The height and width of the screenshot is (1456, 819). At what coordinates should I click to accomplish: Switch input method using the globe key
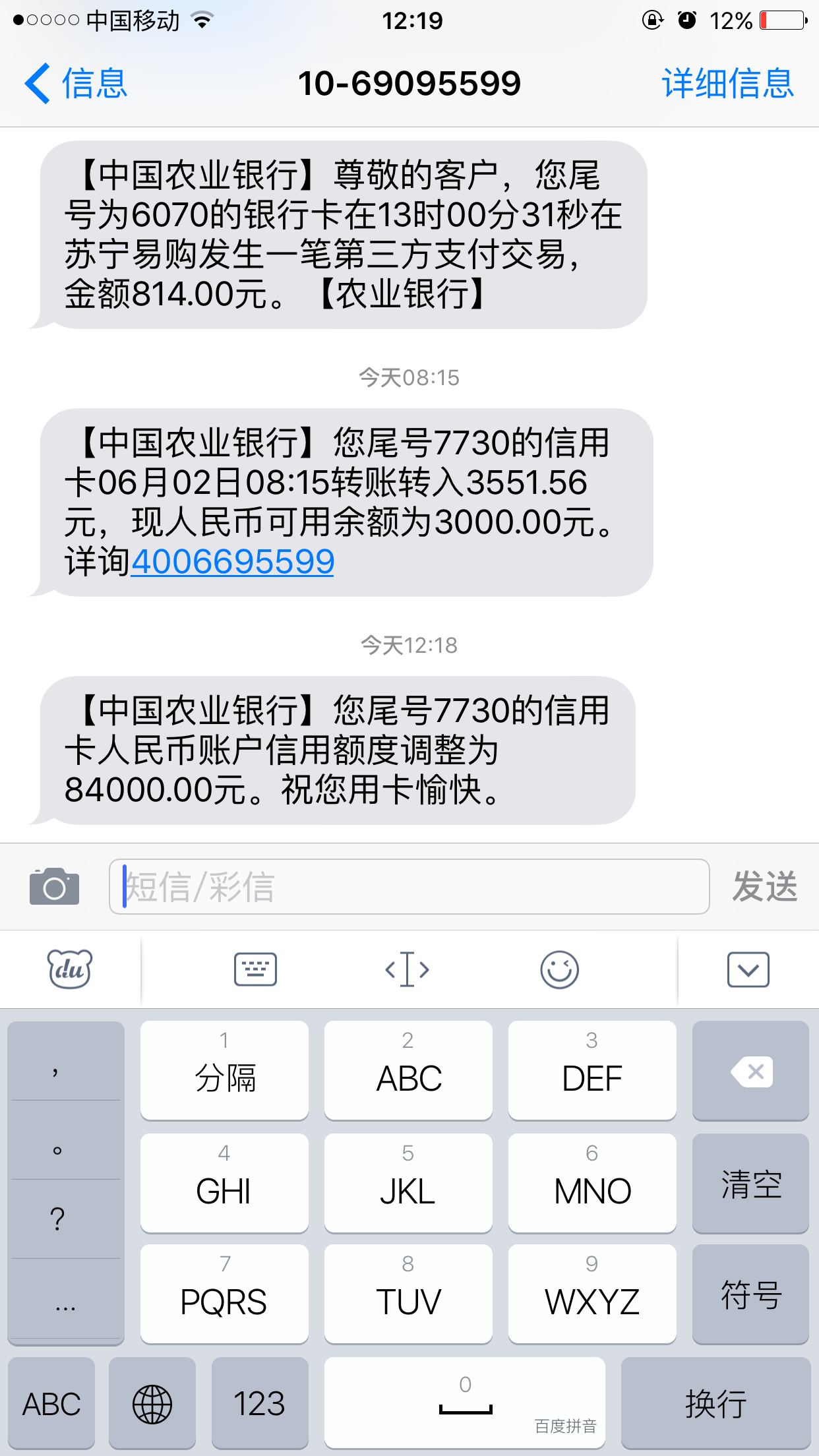click(x=152, y=1403)
